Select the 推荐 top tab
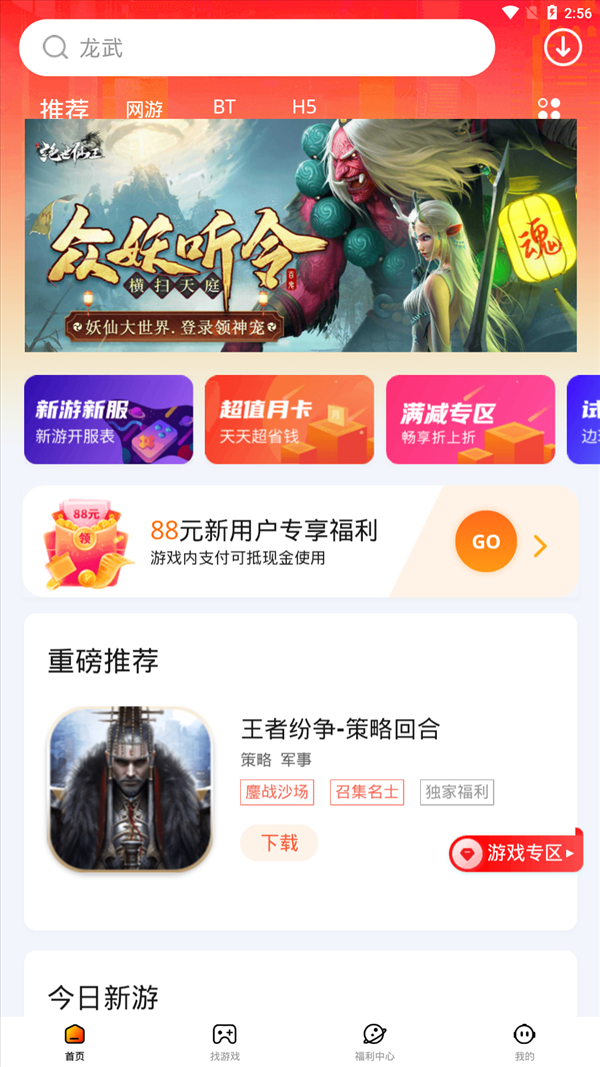 (x=64, y=109)
